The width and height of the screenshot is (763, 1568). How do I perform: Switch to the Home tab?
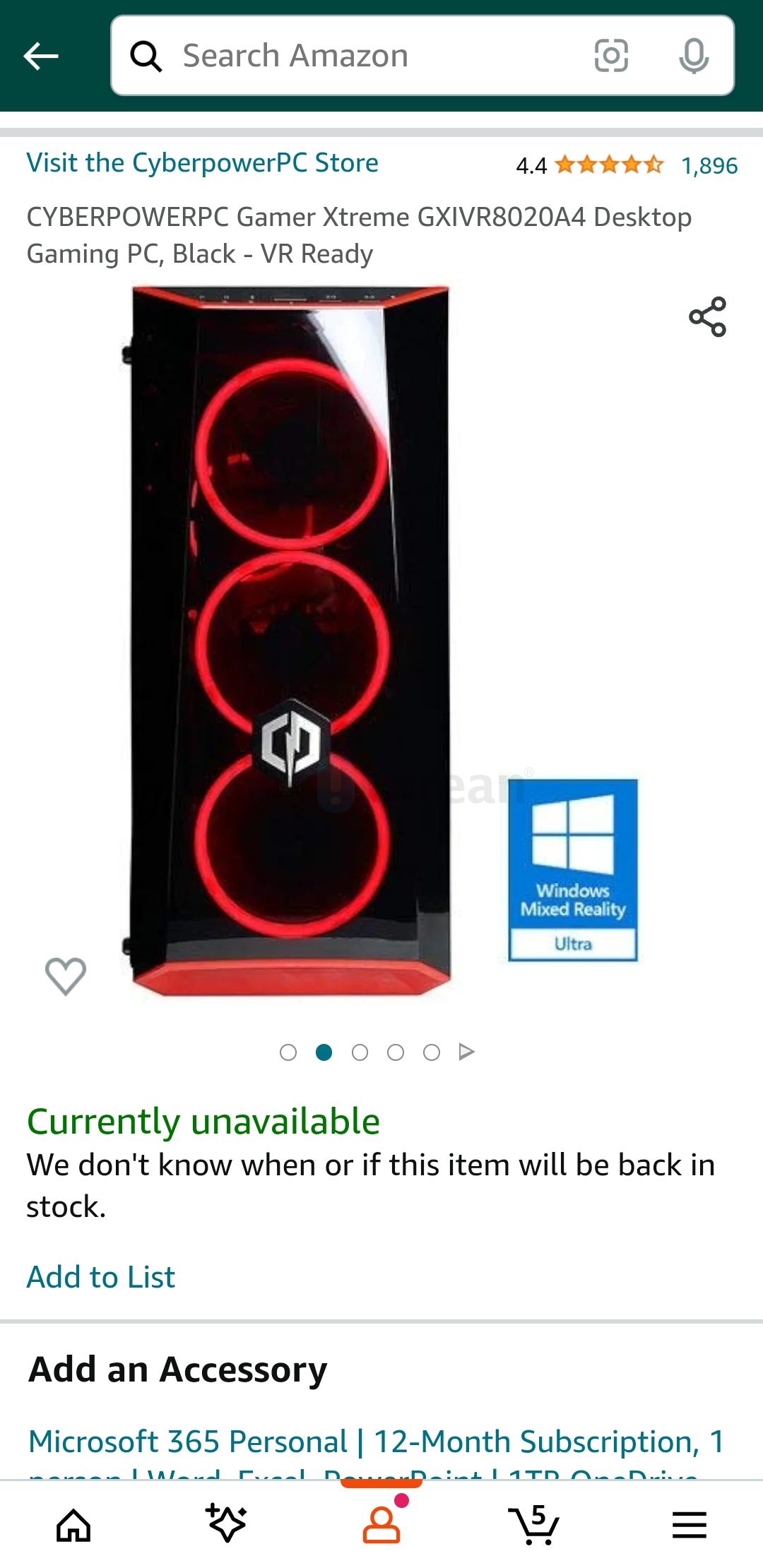click(x=73, y=1525)
